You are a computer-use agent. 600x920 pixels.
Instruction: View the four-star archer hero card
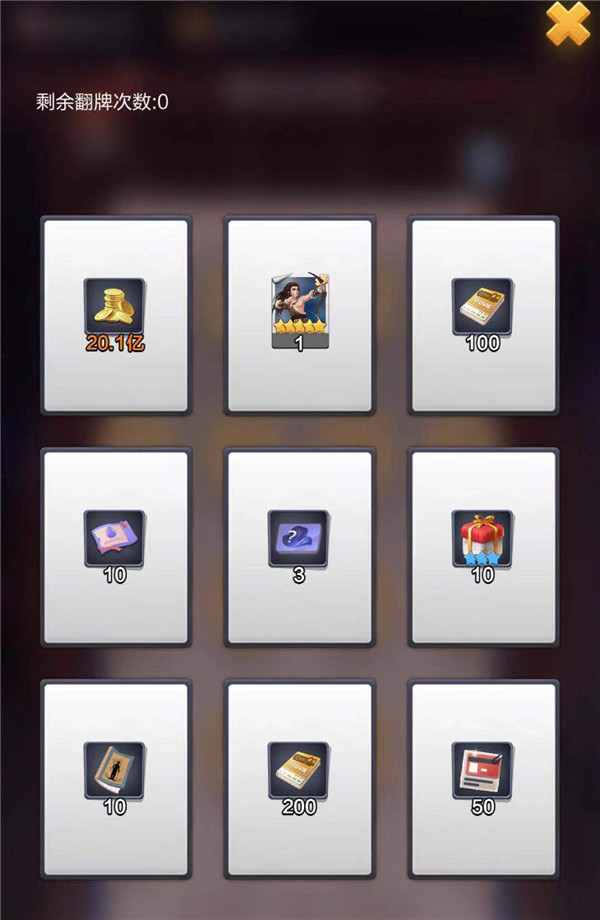click(x=299, y=315)
